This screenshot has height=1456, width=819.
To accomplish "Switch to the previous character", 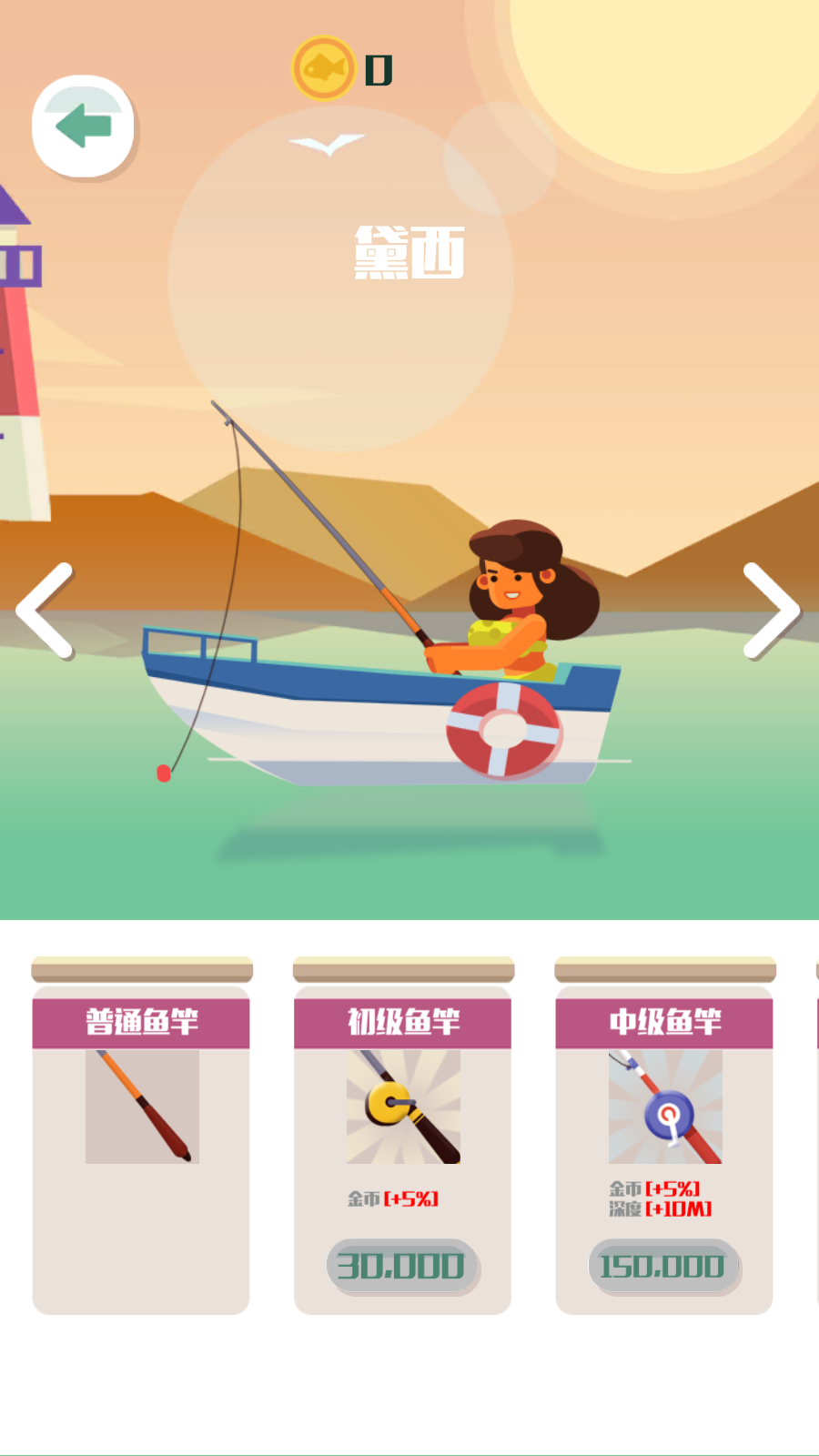I will tap(45, 610).
